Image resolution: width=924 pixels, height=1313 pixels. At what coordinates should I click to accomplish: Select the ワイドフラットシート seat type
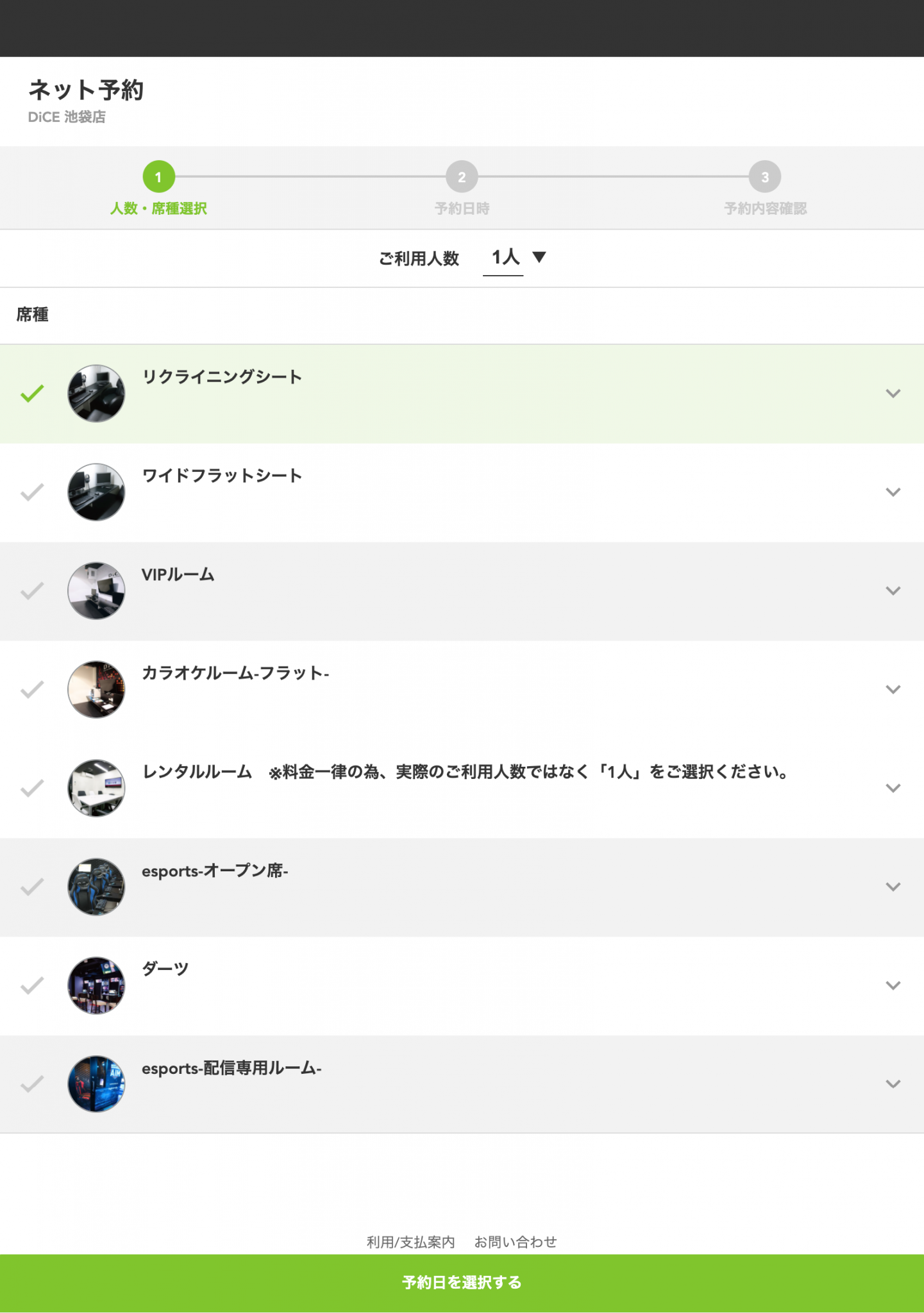(x=222, y=476)
